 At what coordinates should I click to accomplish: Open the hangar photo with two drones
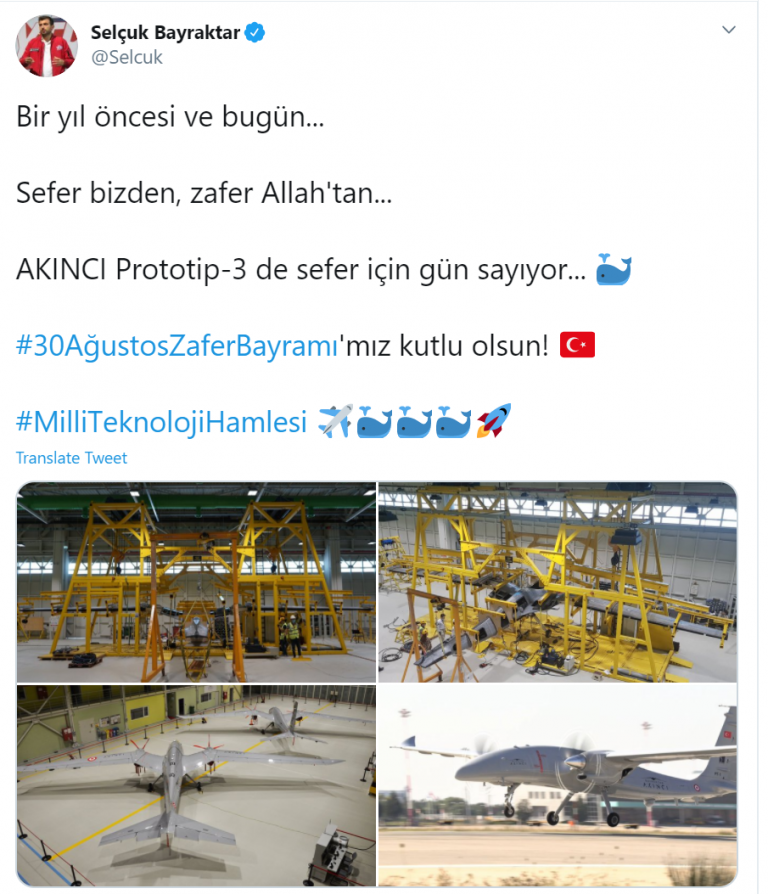pos(197,785)
